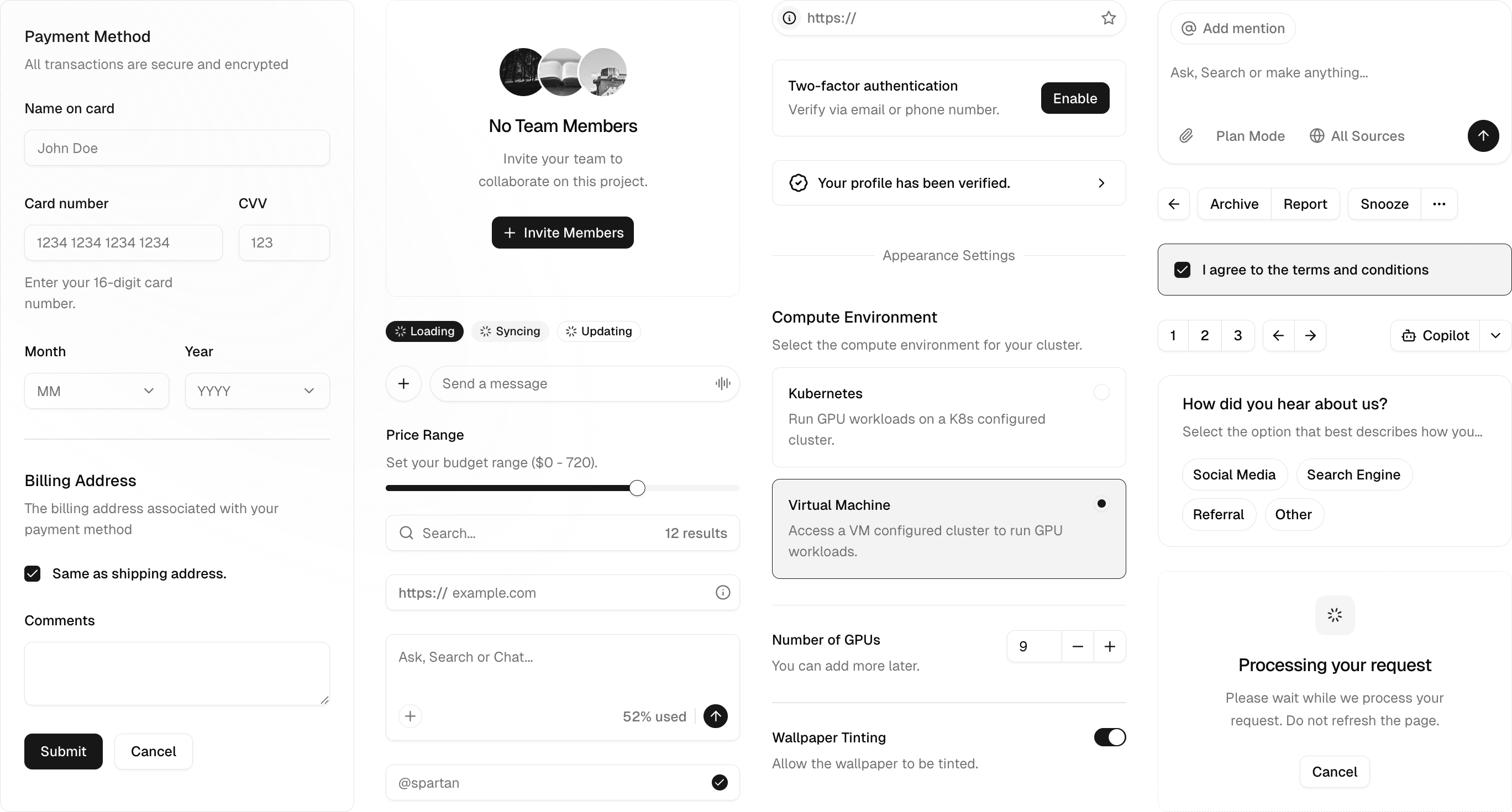Uncheck Same as shipping address
The width and height of the screenshot is (1512, 812).
click(33, 573)
